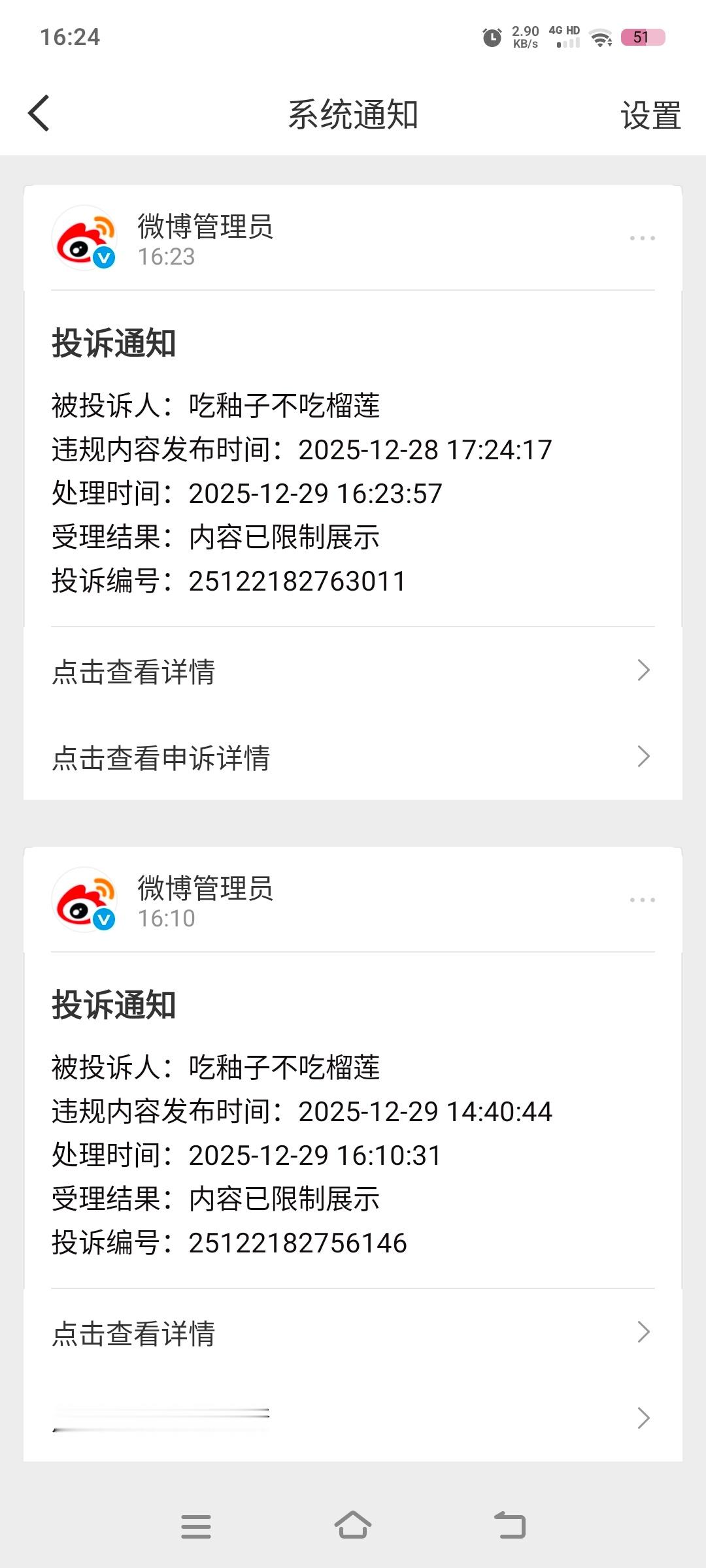The width and height of the screenshot is (706, 1568).
Task: Tap the battery level indicator showing 51
Action: click(642, 37)
